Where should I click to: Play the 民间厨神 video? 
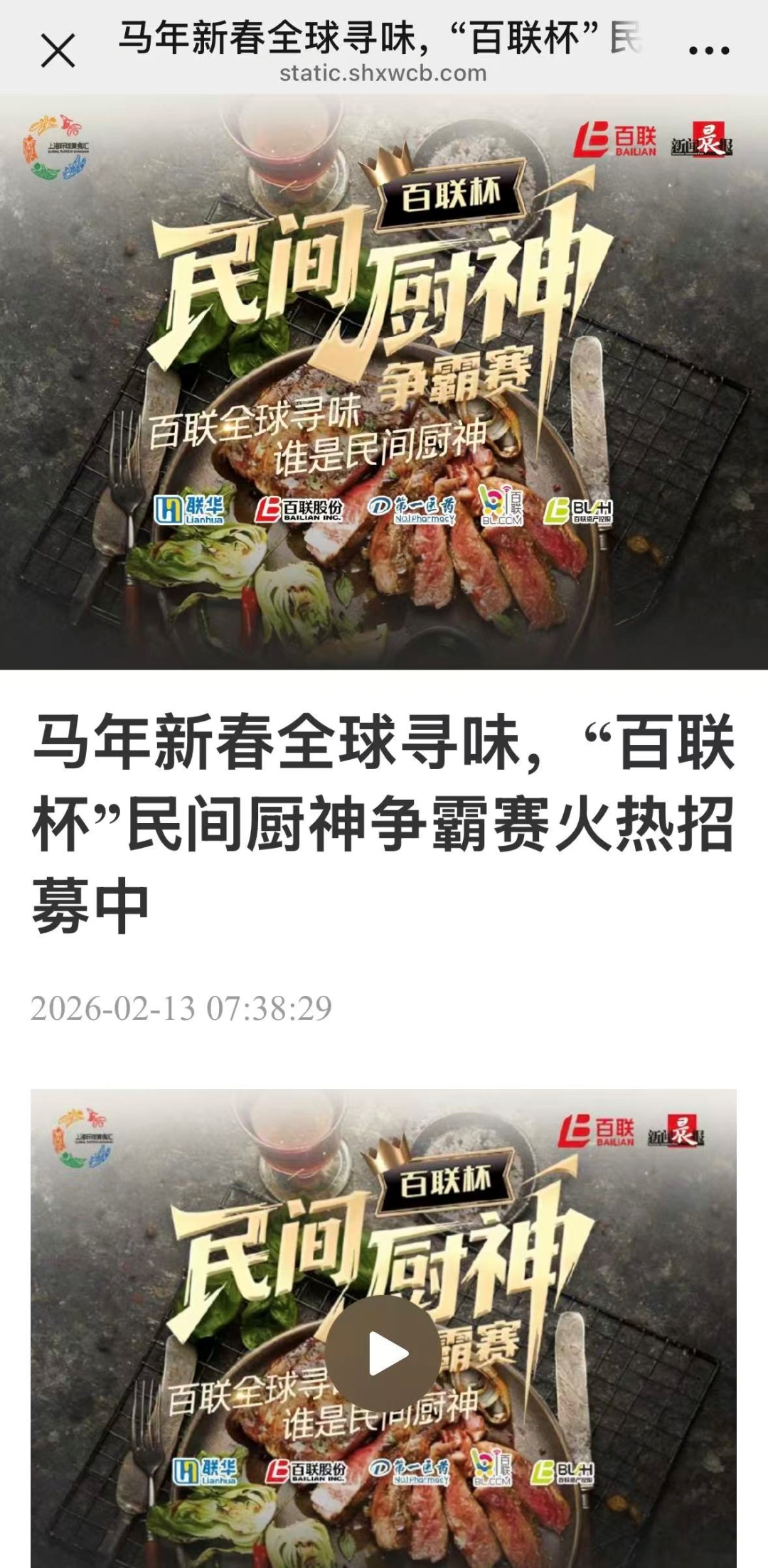click(383, 1354)
